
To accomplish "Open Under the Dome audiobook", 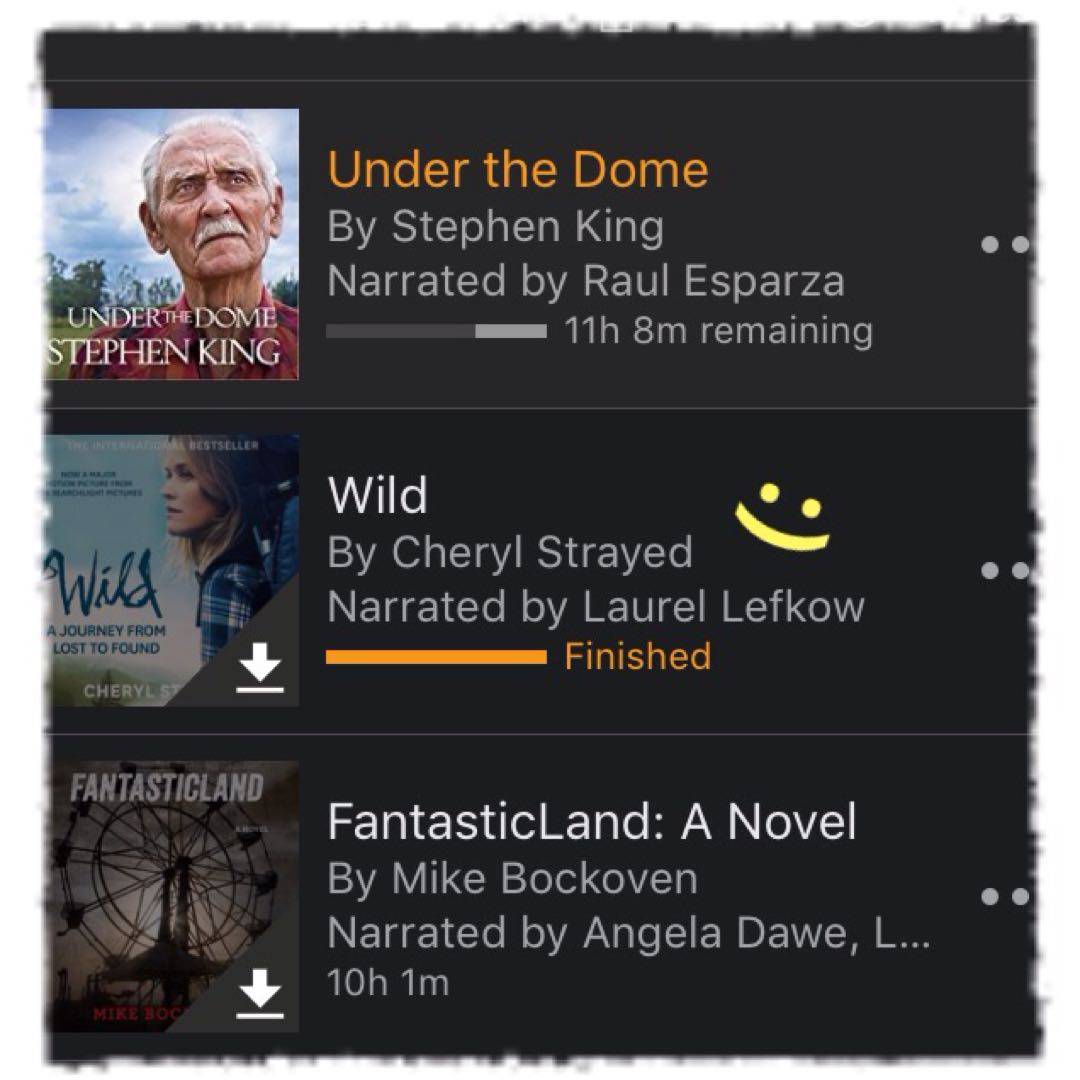I will point(517,171).
